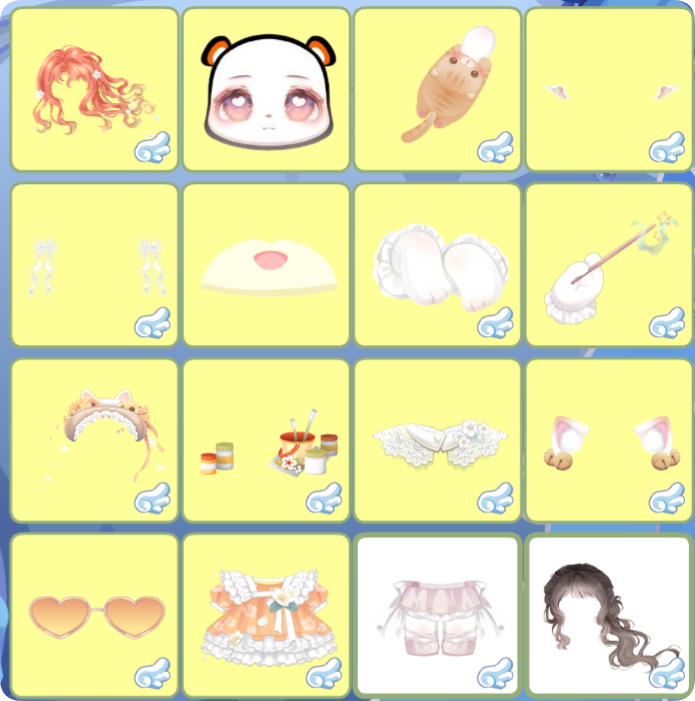Choose the white lace floral collar

(438, 442)
